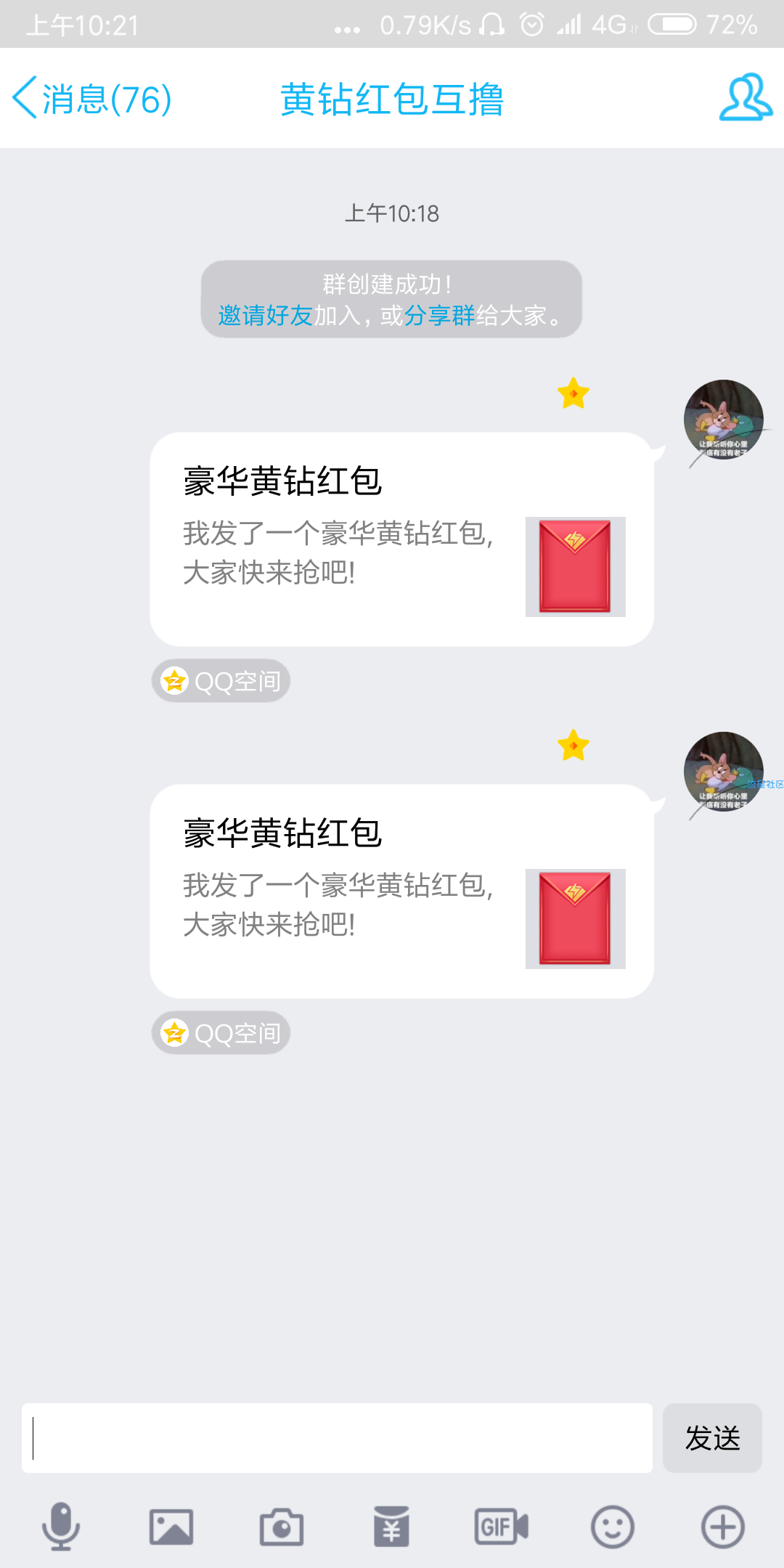
Task: Go back to the messages list
Action: [x=91, y=99]
